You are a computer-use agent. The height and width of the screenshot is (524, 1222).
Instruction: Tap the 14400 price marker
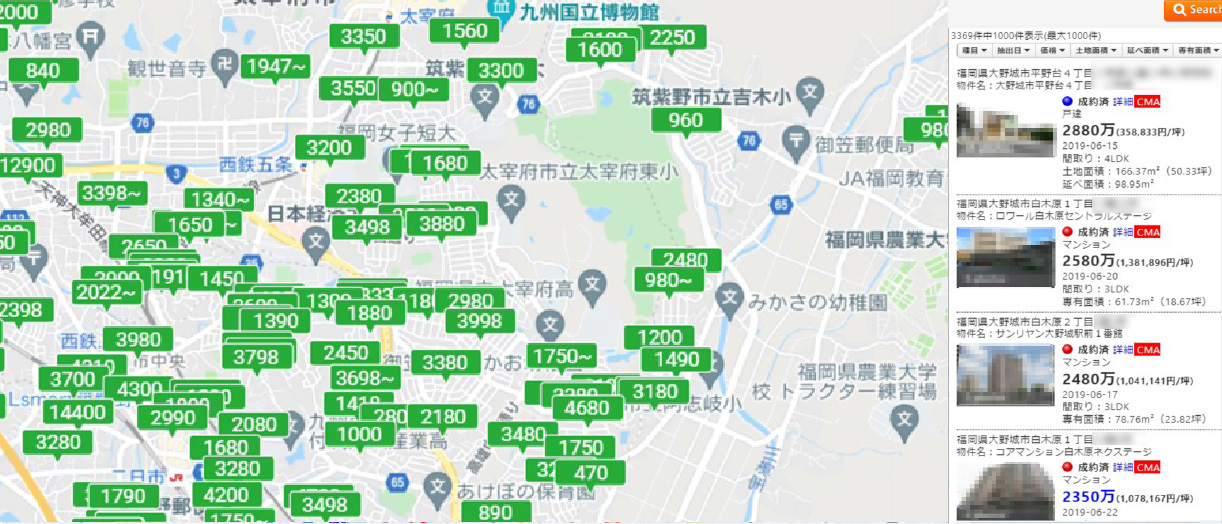point(76,412)
